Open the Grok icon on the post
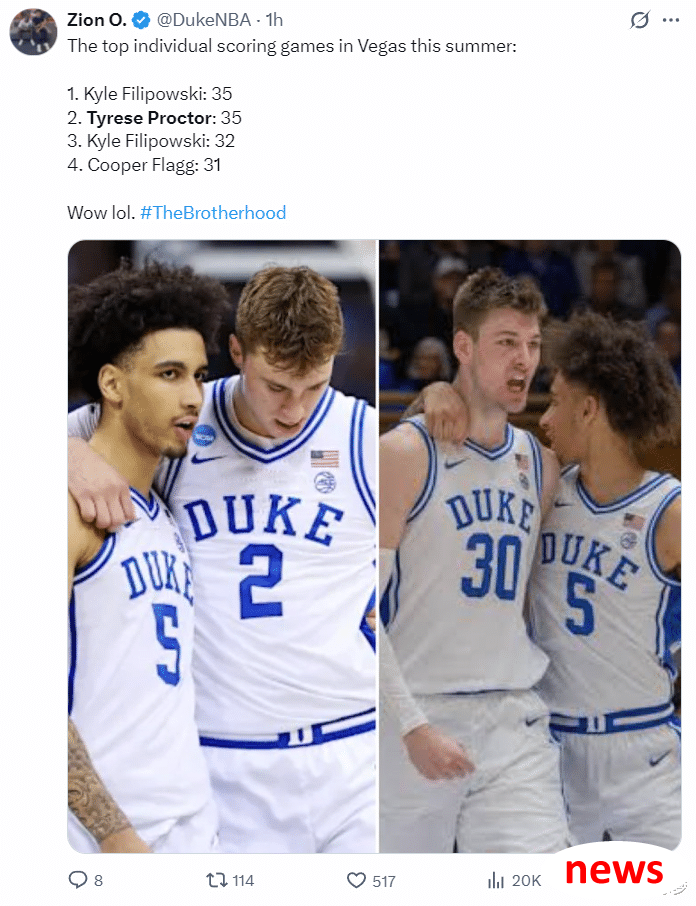Image resolution: width=696 pixels, height=906 pixels. [x=638, y=20]
